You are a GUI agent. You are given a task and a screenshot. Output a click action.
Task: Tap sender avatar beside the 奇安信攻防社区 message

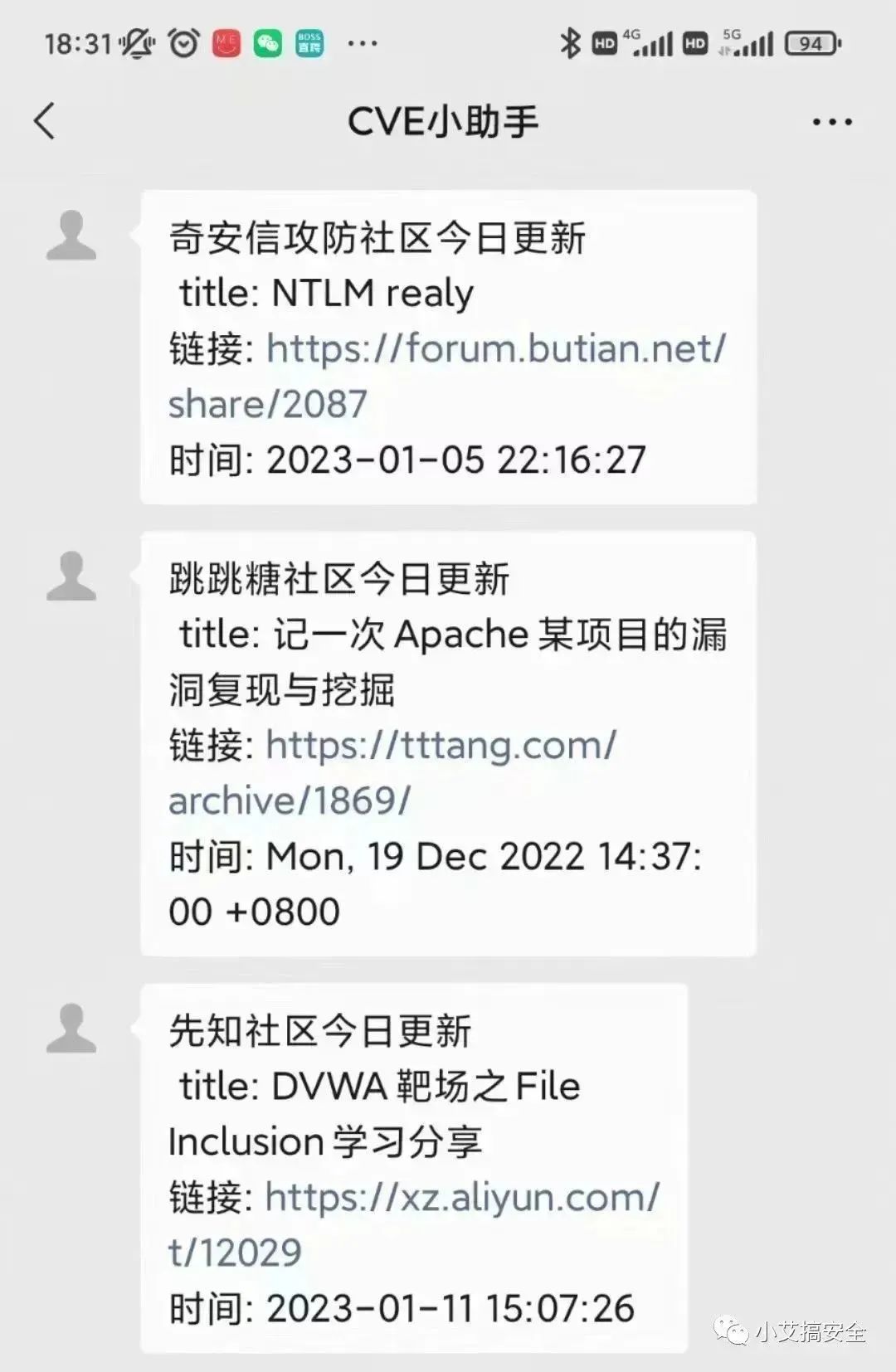71,236
